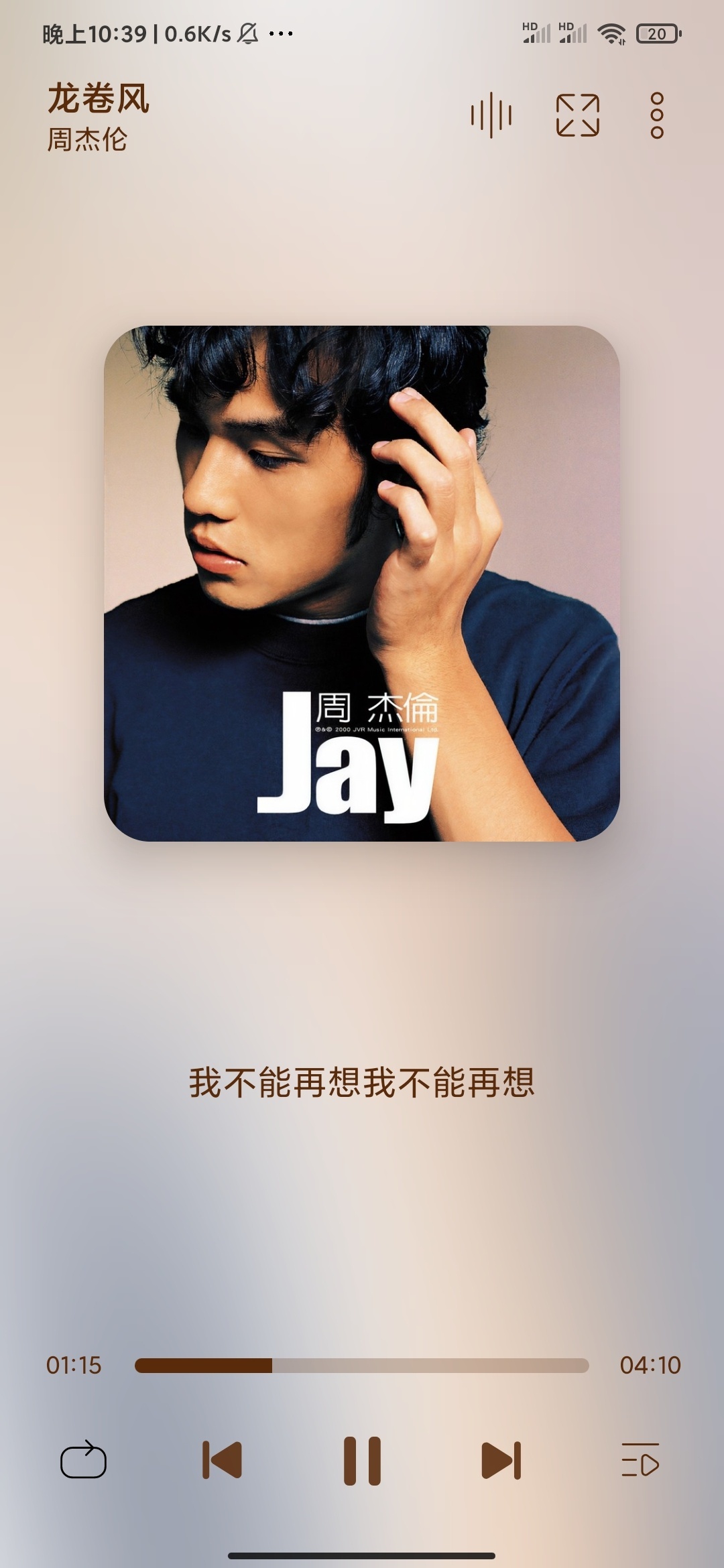724x1568 pixels.
Task: Open the sound effects waveform icon
Action: pos(491,115)
